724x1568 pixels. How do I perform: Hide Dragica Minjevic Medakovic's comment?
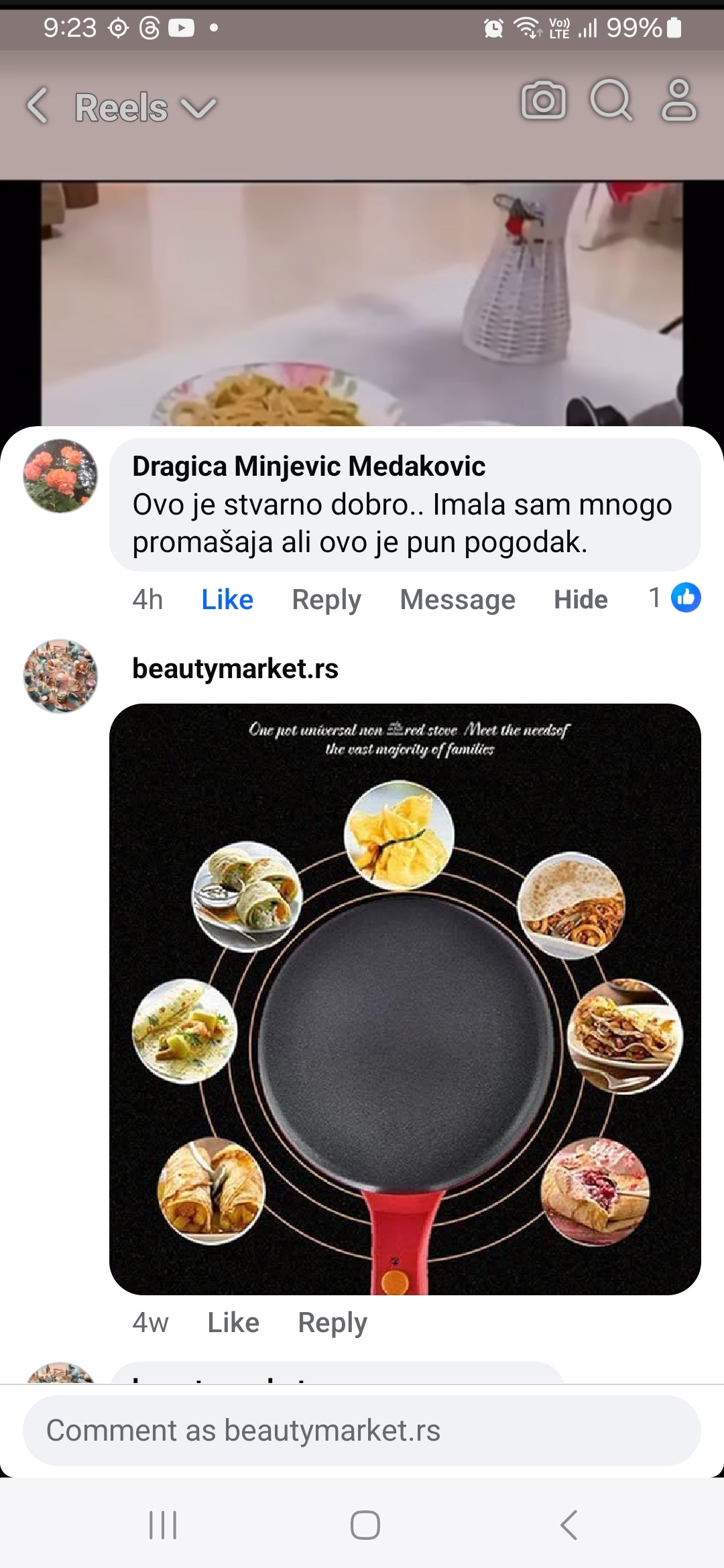[581, 599]
